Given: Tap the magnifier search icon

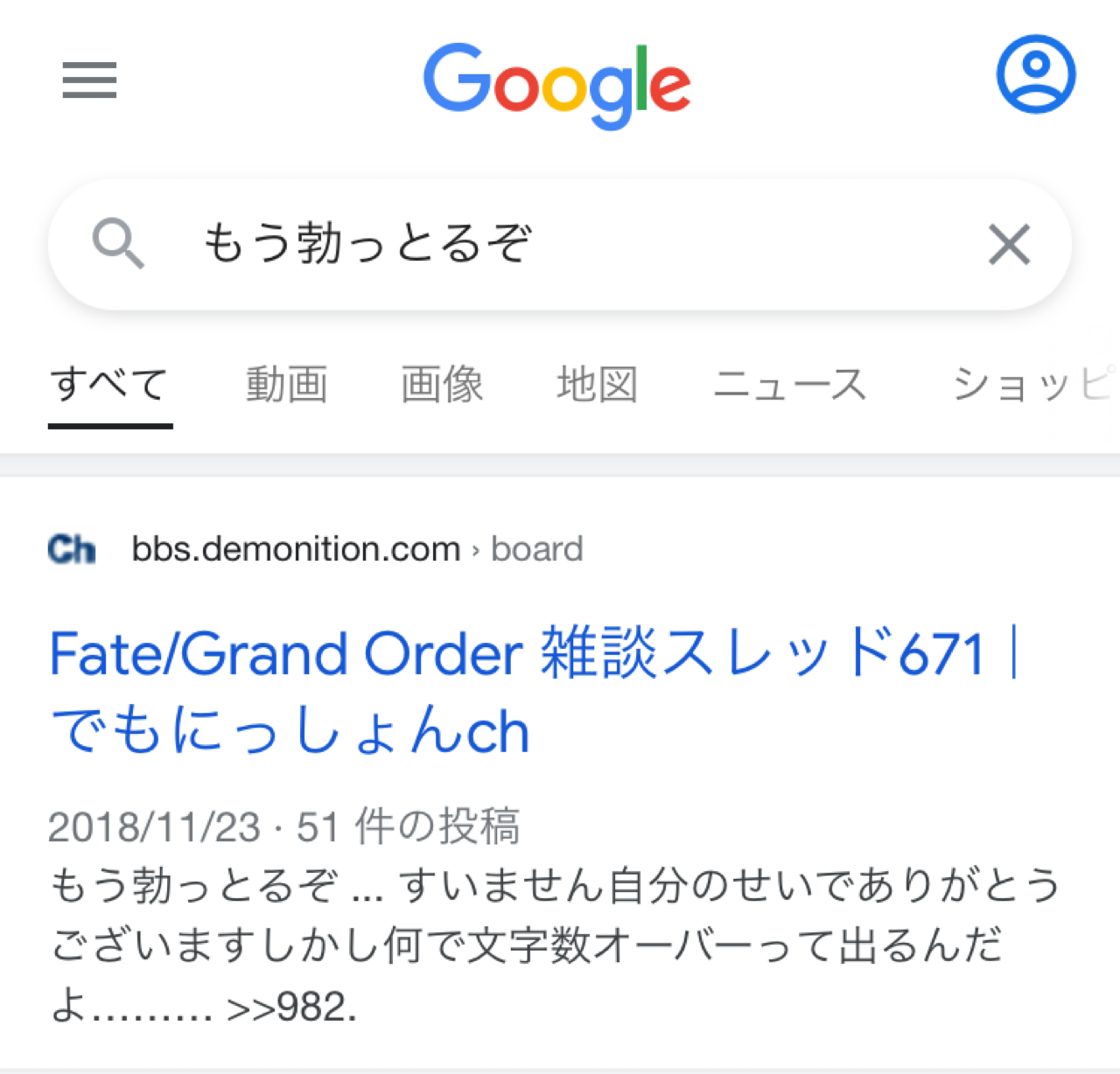Looking at the screenshot, I should [x=118, y=244].
